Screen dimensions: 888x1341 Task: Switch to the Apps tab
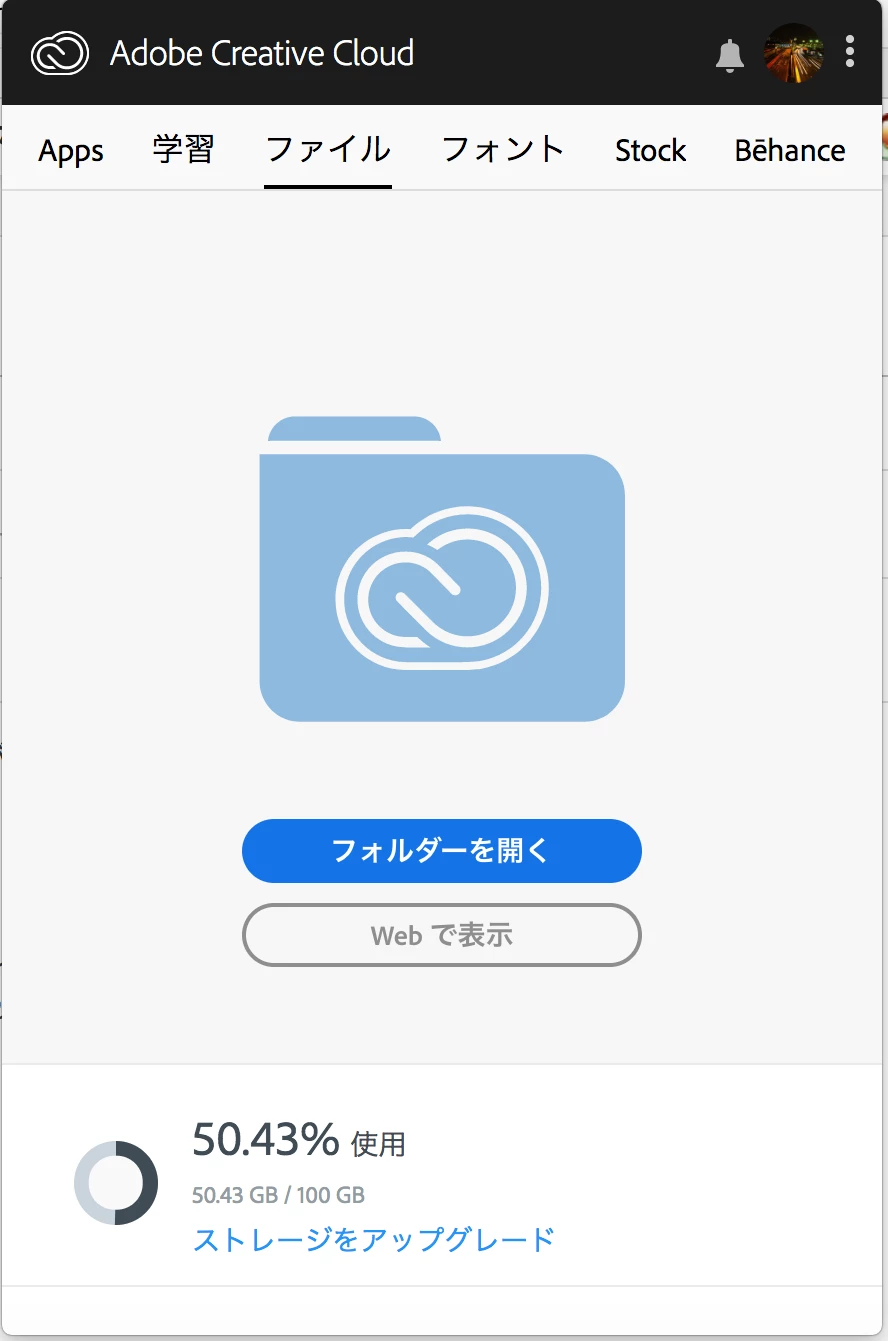click(x=71, y=151)
